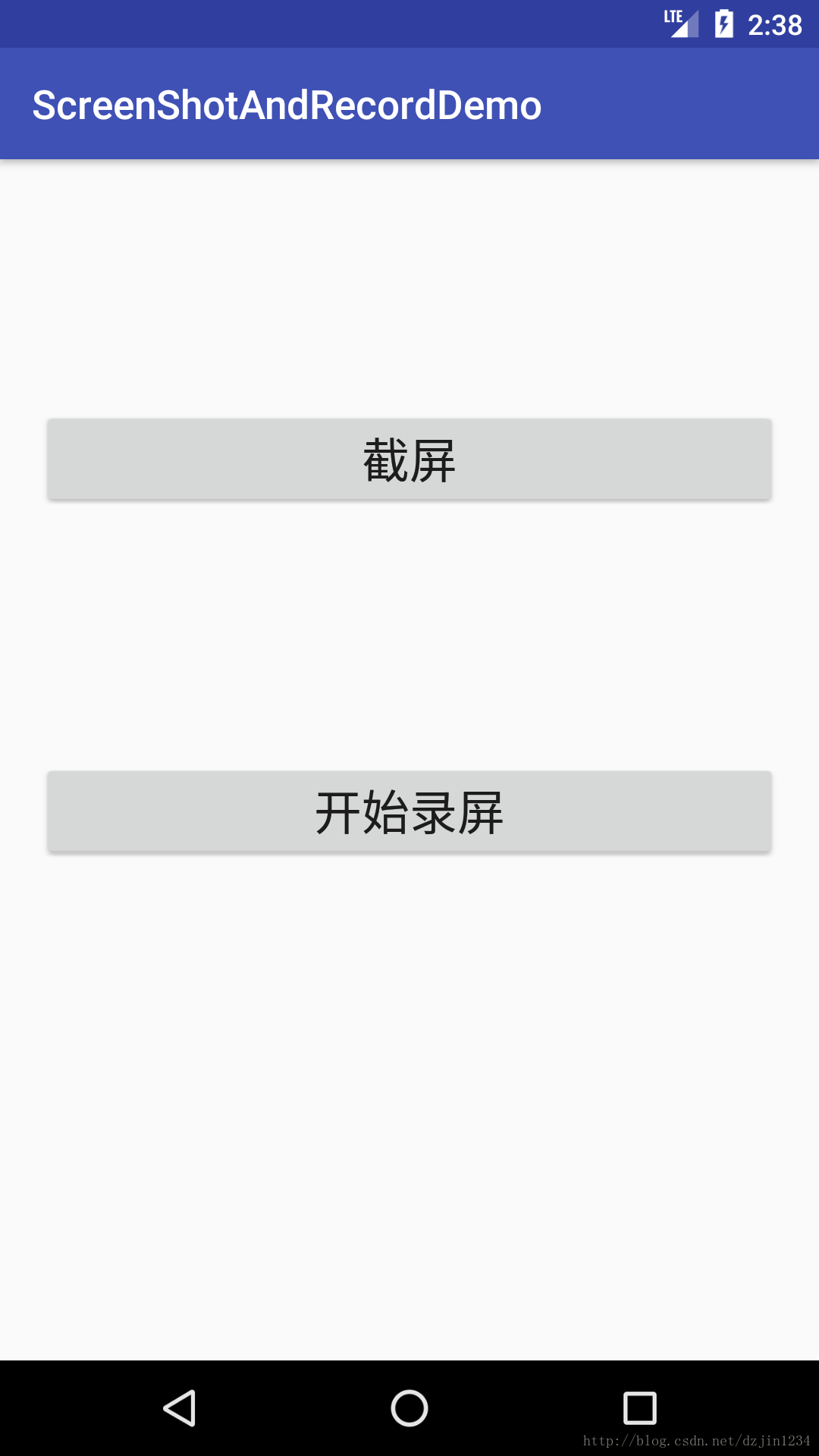Tap the 截屏 screenshot button
This screenshot has height=1456, width=819.
coord(409,460)
